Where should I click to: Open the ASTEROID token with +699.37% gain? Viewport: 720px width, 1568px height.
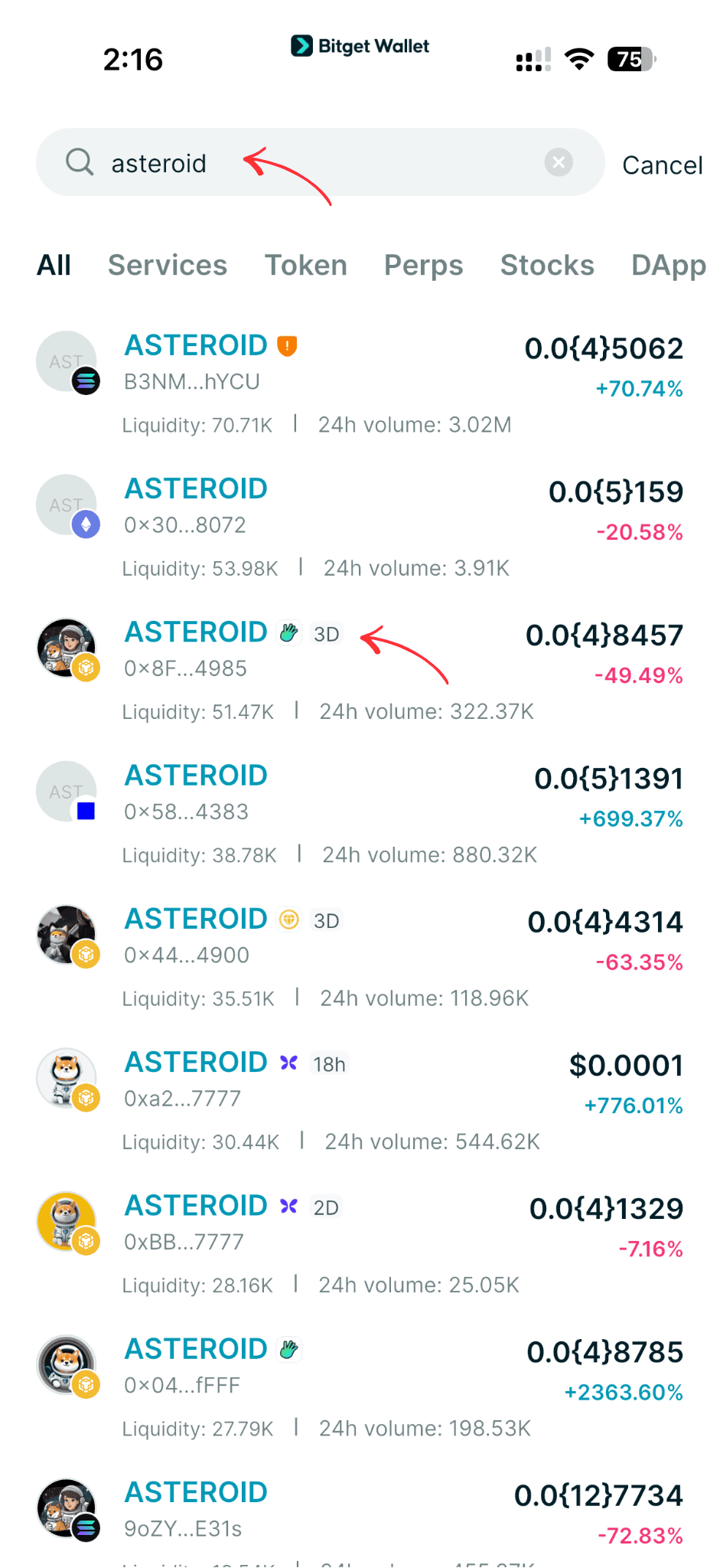click(x=195, y=776)
